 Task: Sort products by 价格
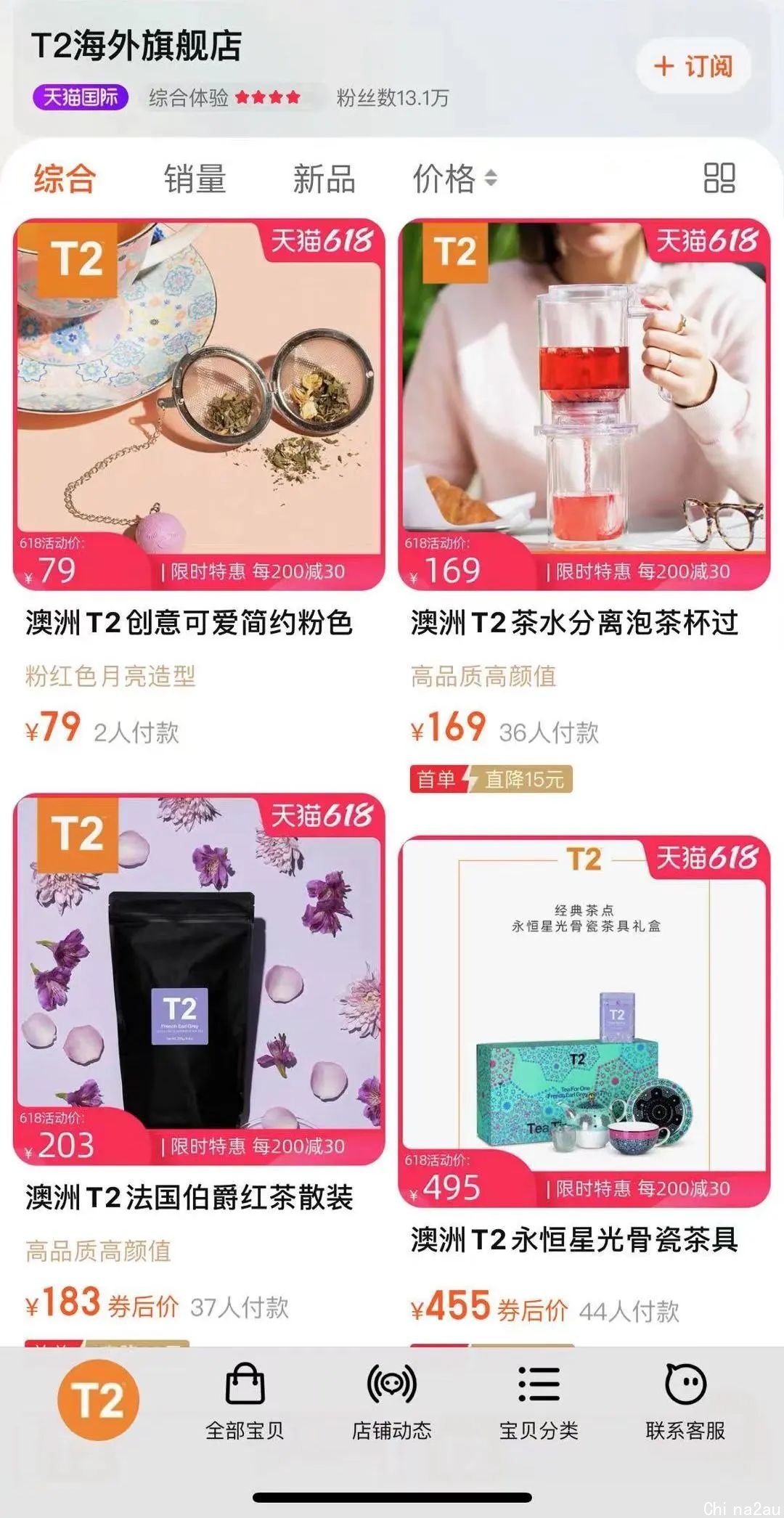[x=454, y=179]
